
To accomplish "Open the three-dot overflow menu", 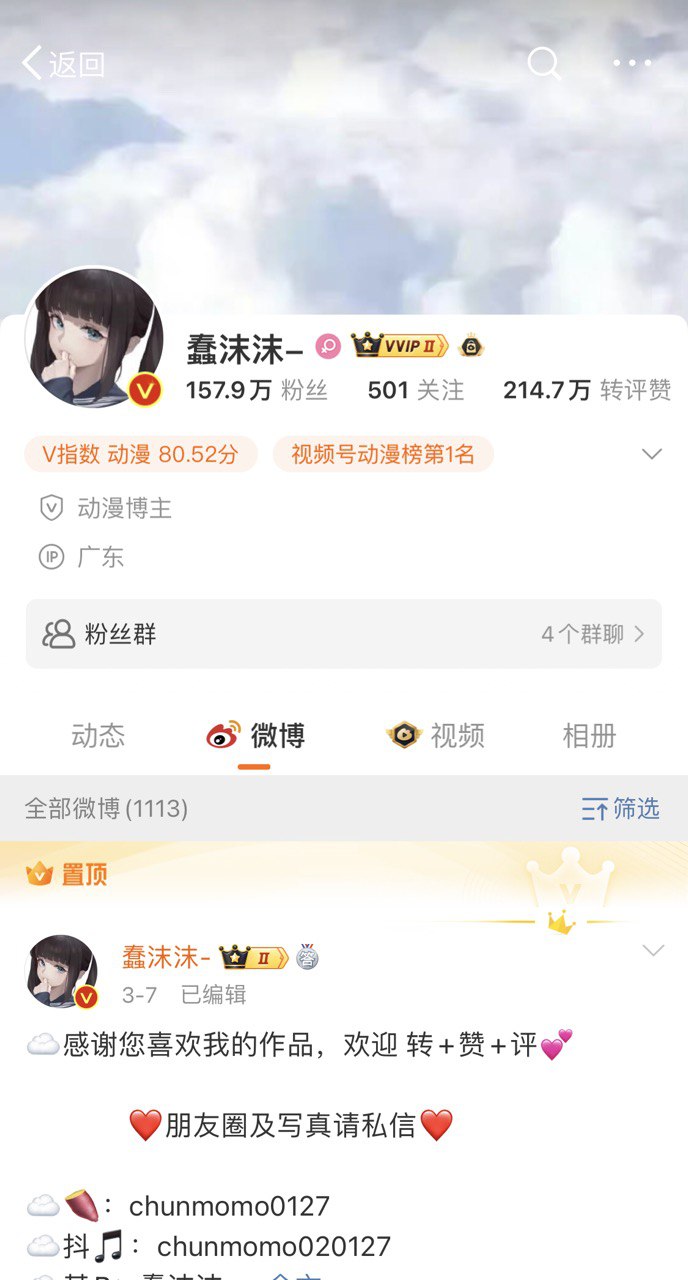I will coord(632,64).
